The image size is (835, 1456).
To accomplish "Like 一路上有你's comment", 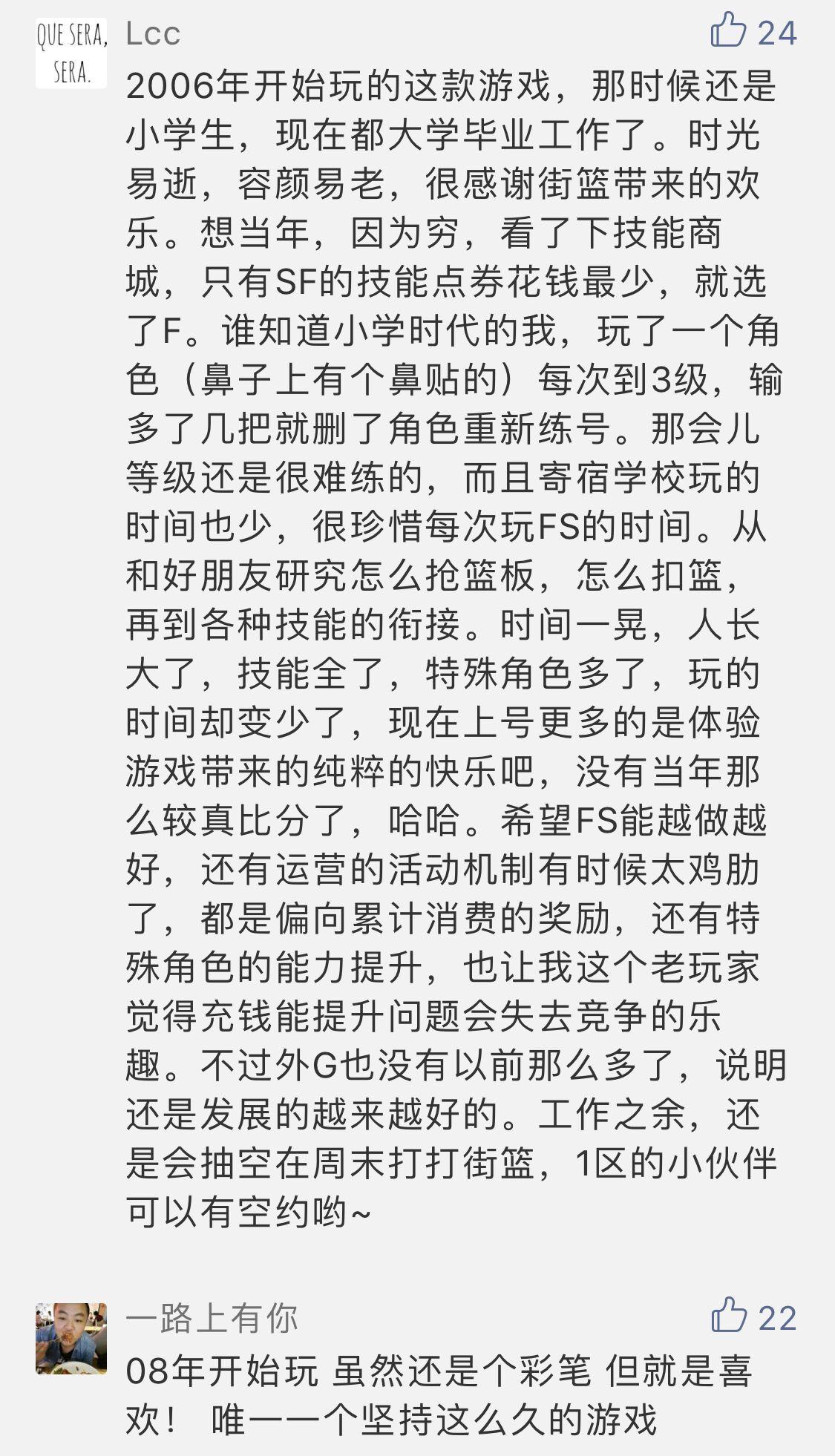I will click(x=728, y=1316).
